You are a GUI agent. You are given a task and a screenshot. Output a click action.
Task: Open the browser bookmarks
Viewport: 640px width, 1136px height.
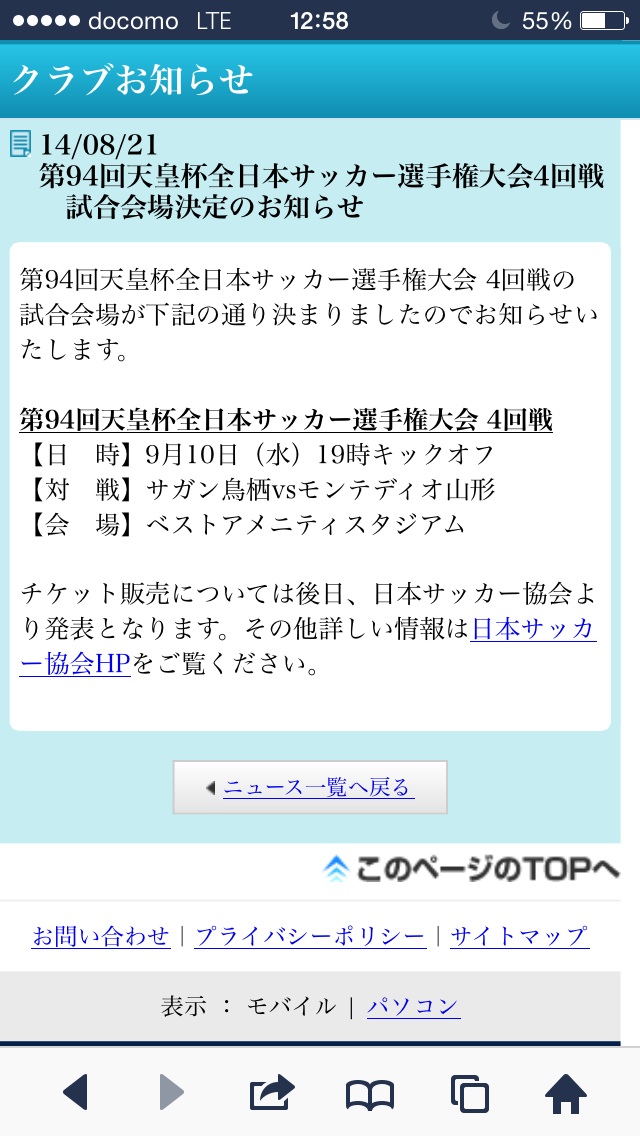tap(369, 1094)
